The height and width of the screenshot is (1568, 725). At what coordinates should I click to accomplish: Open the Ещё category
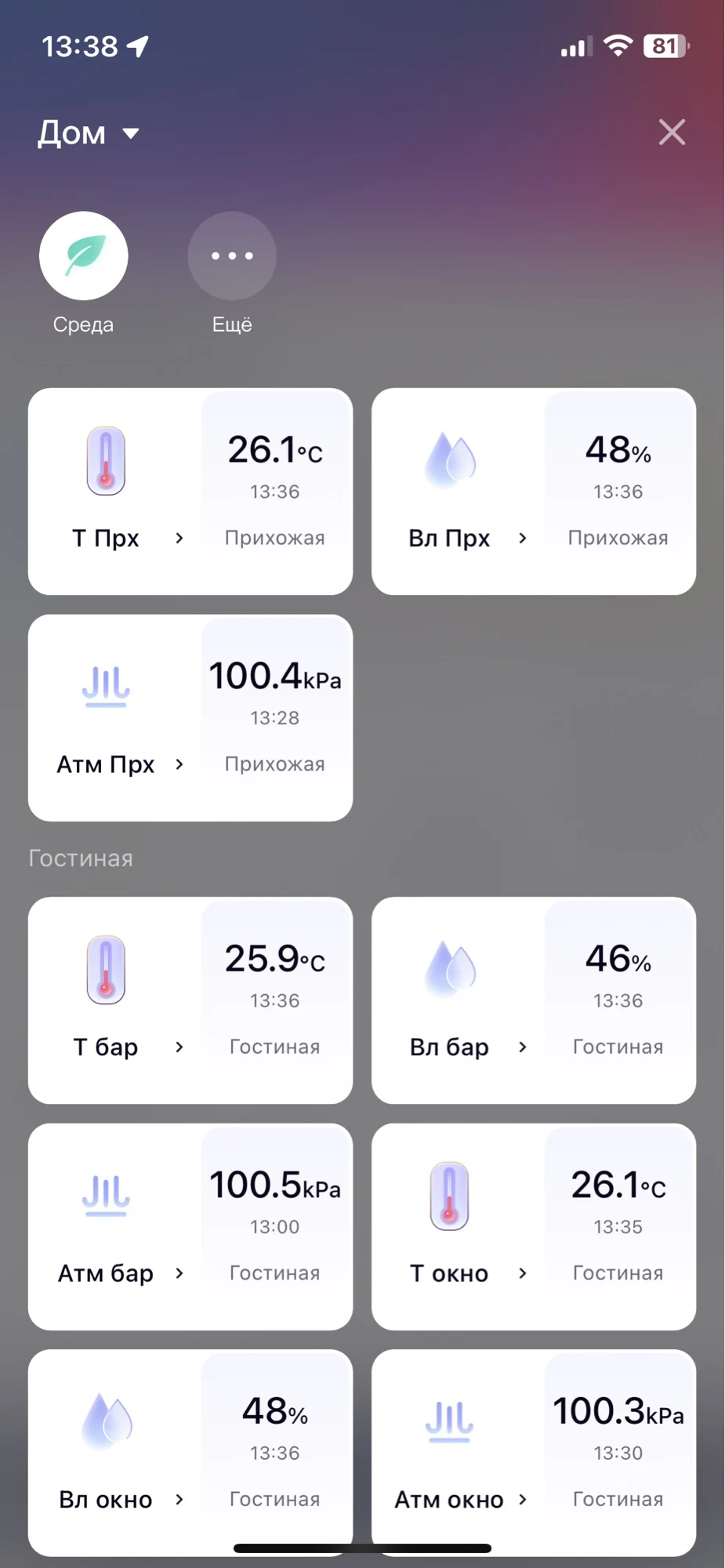[232, 256]
